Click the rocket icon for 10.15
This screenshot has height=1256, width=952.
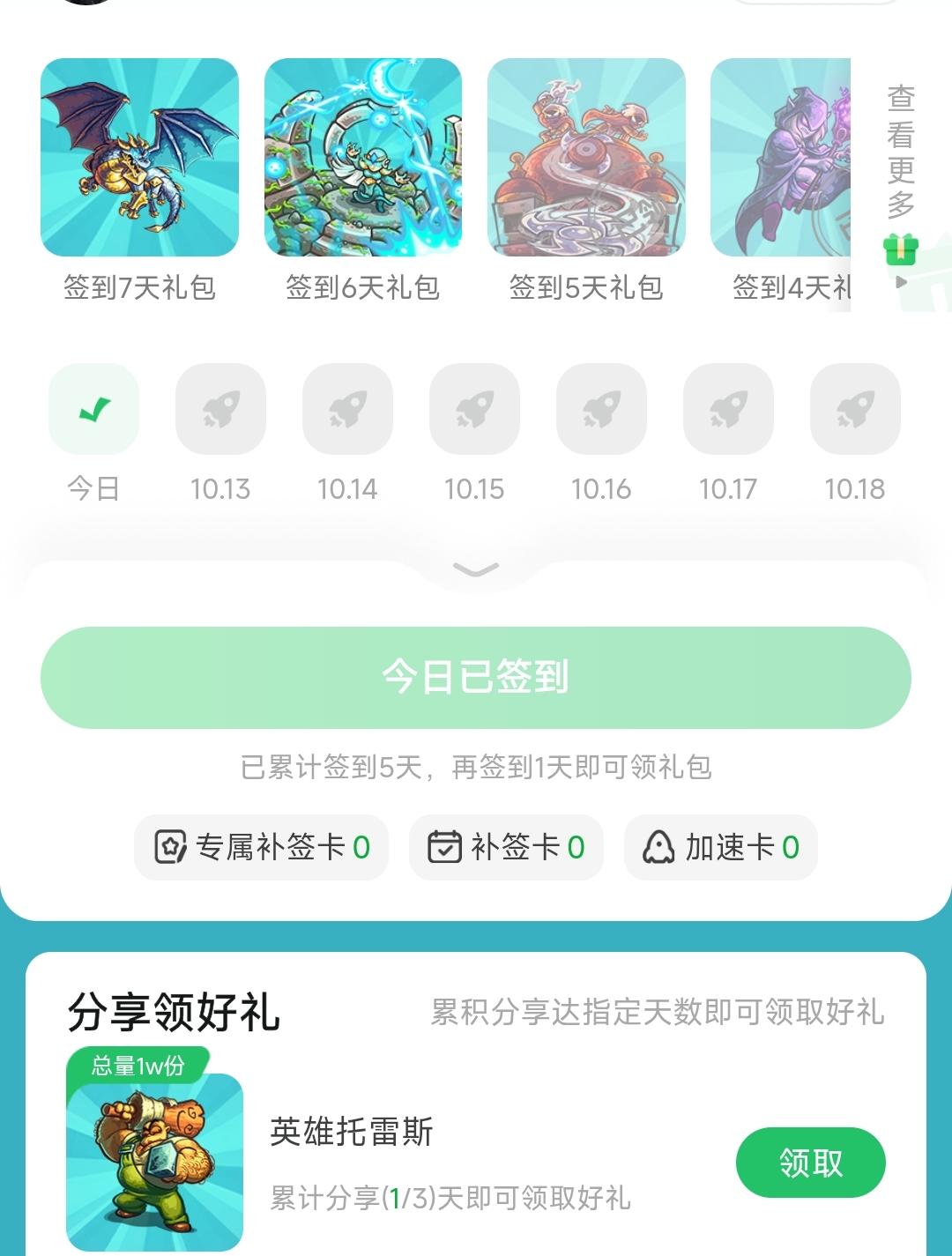coord(474,409)
